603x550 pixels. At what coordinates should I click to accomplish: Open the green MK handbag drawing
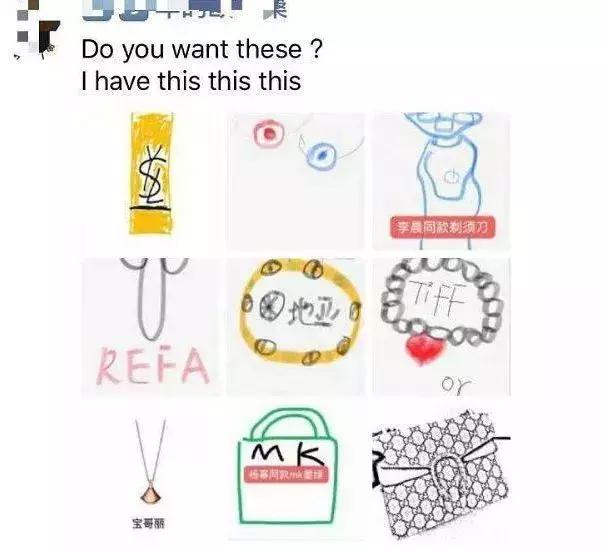(295, 470)
